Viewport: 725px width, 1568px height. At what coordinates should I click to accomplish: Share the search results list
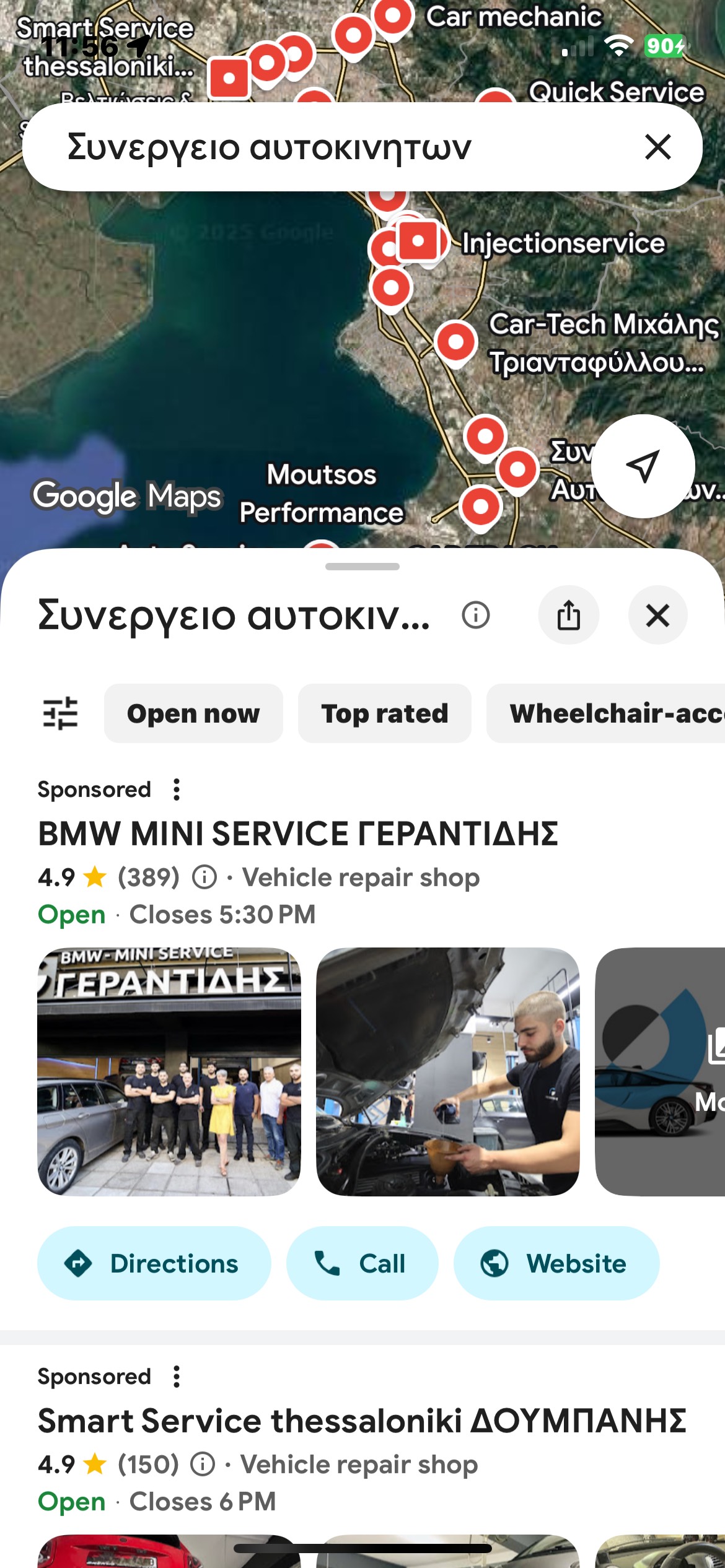568,616
